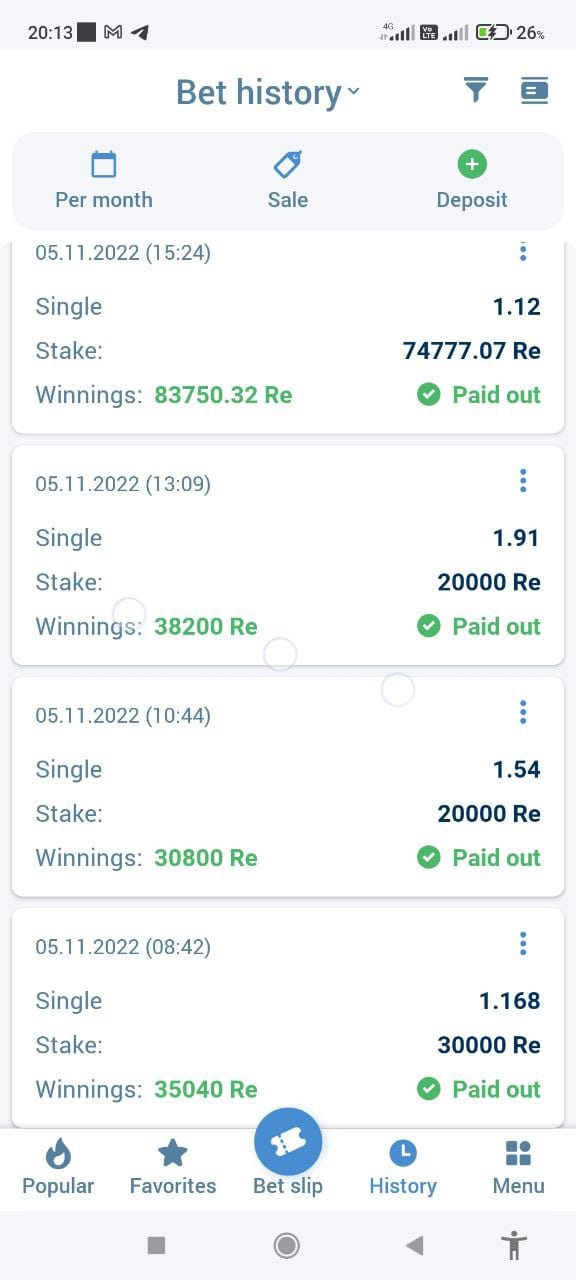Open the filter funnel icon
The image size is (576, 1280).
pyautogui.click(x=476, y=91)
